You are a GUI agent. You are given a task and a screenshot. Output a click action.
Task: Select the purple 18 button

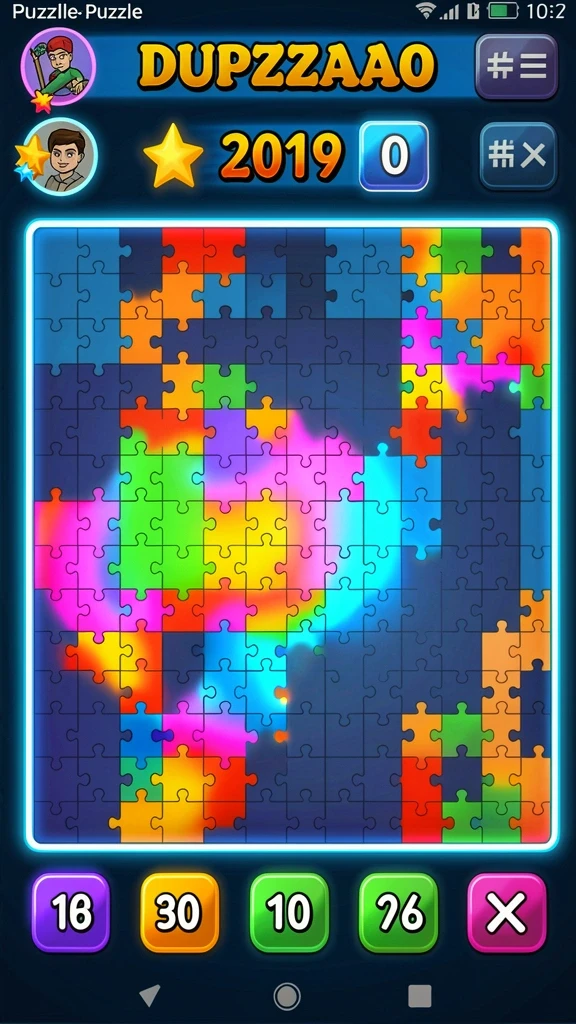(x=71, y=912)
